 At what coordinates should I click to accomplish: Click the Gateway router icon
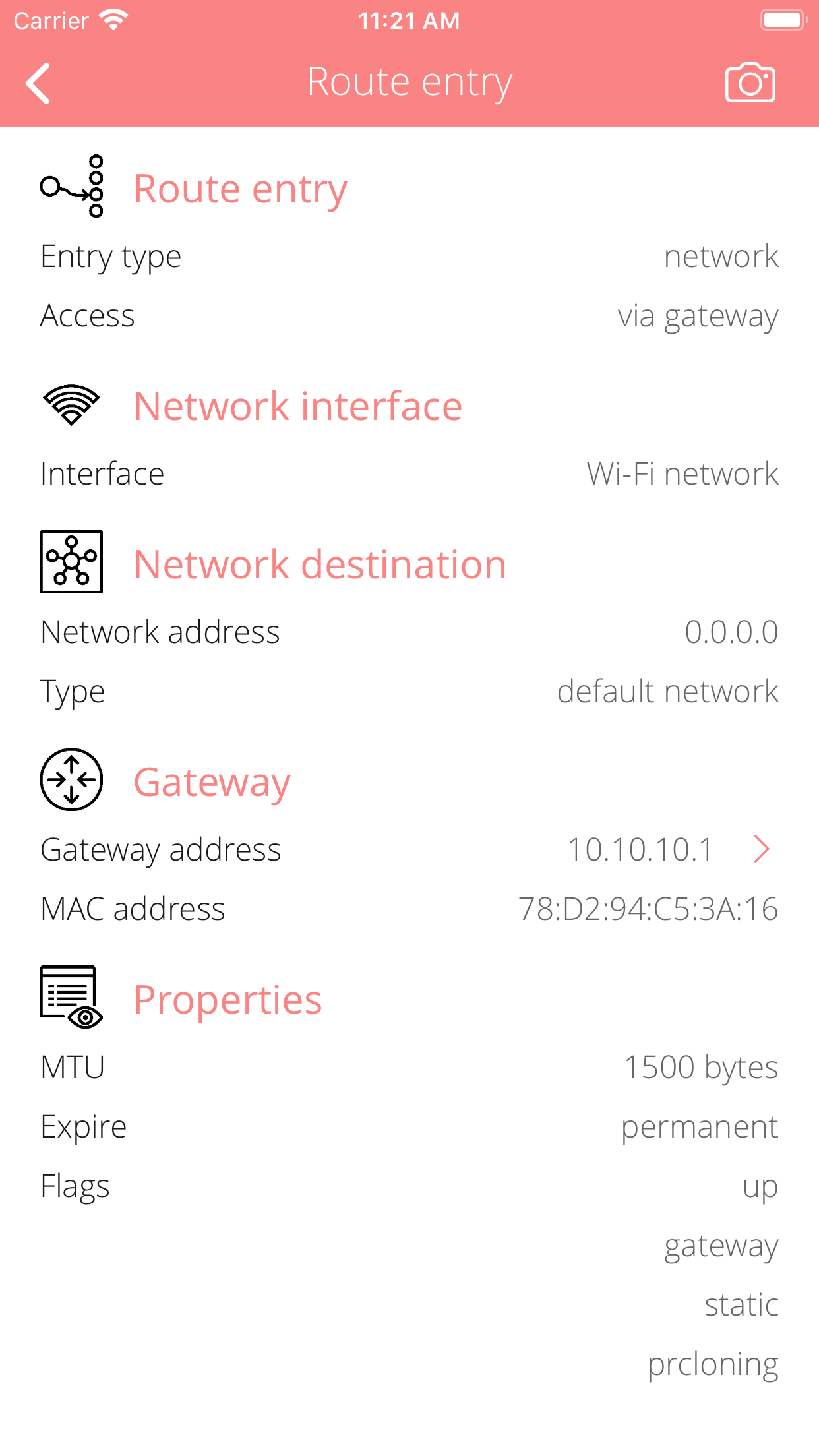(70, 781)
